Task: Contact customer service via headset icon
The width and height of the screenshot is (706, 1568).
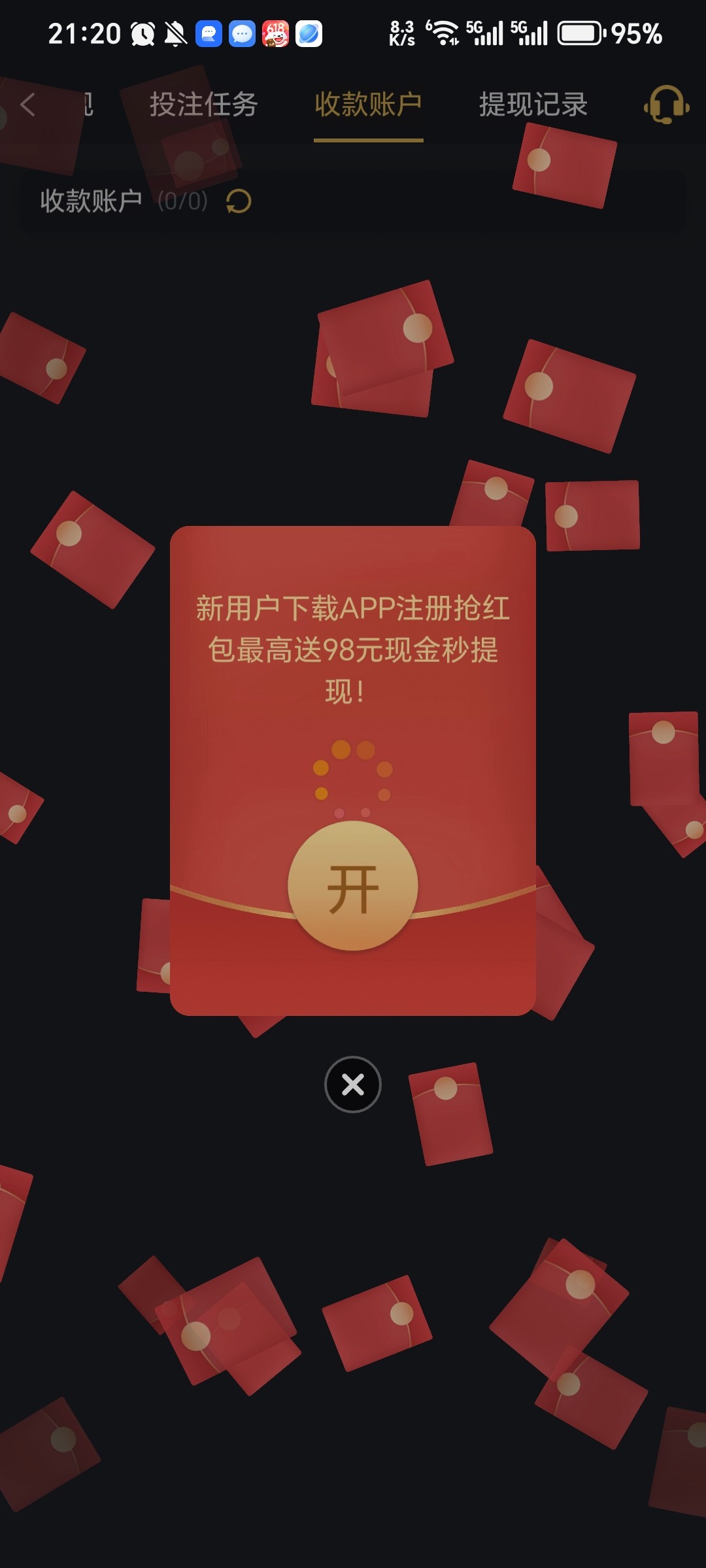Action: [666, 105]
